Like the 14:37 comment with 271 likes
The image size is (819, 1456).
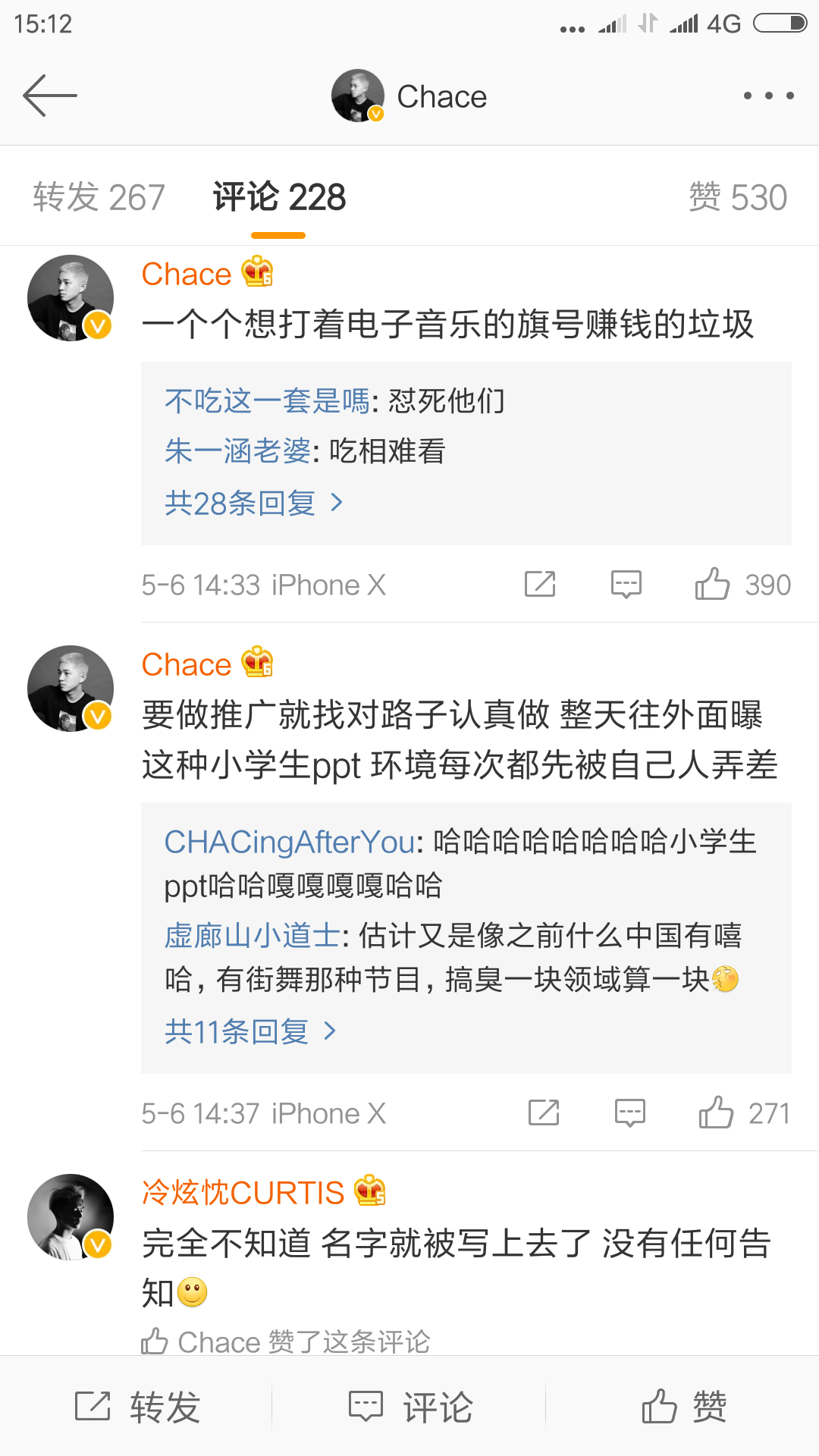point(716,1113)
